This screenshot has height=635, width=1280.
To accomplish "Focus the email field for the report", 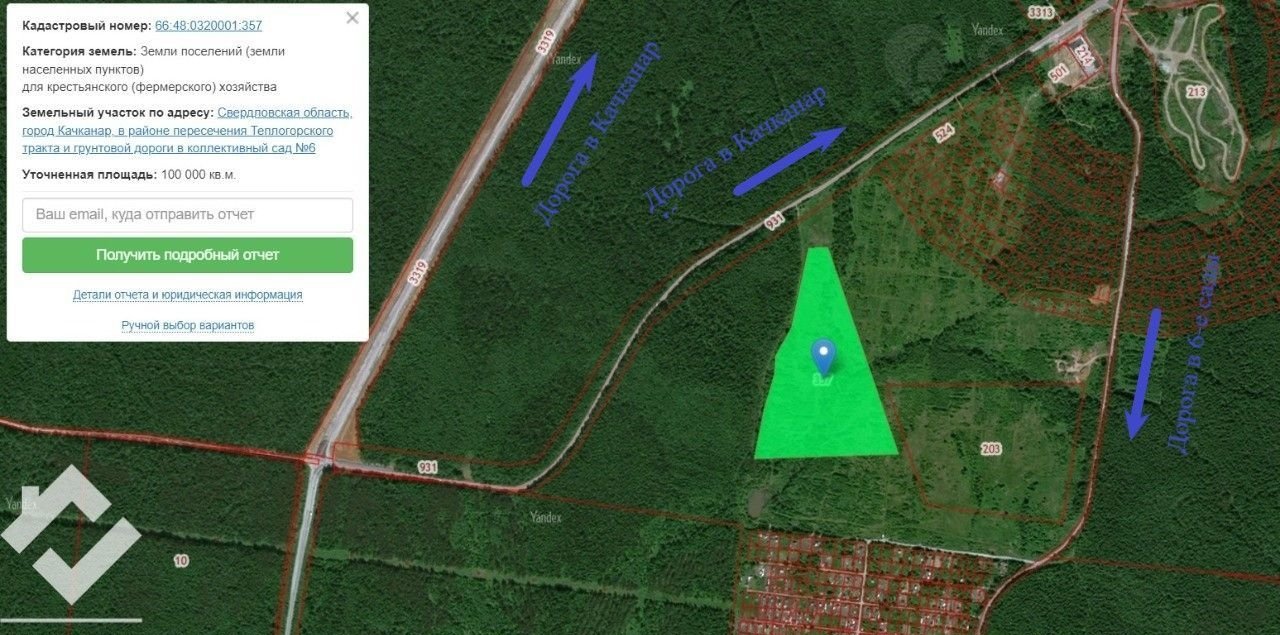I will point(187,214).
